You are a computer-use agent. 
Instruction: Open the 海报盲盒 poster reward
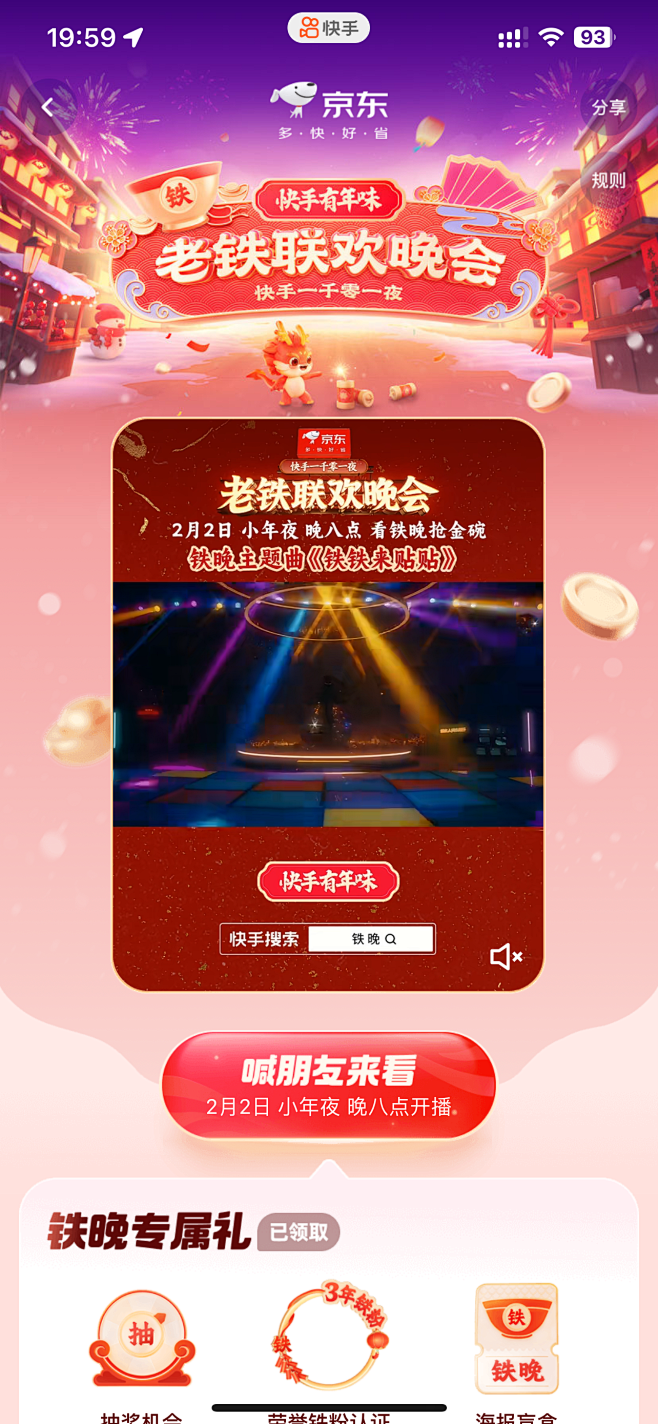click(516, 1340)
